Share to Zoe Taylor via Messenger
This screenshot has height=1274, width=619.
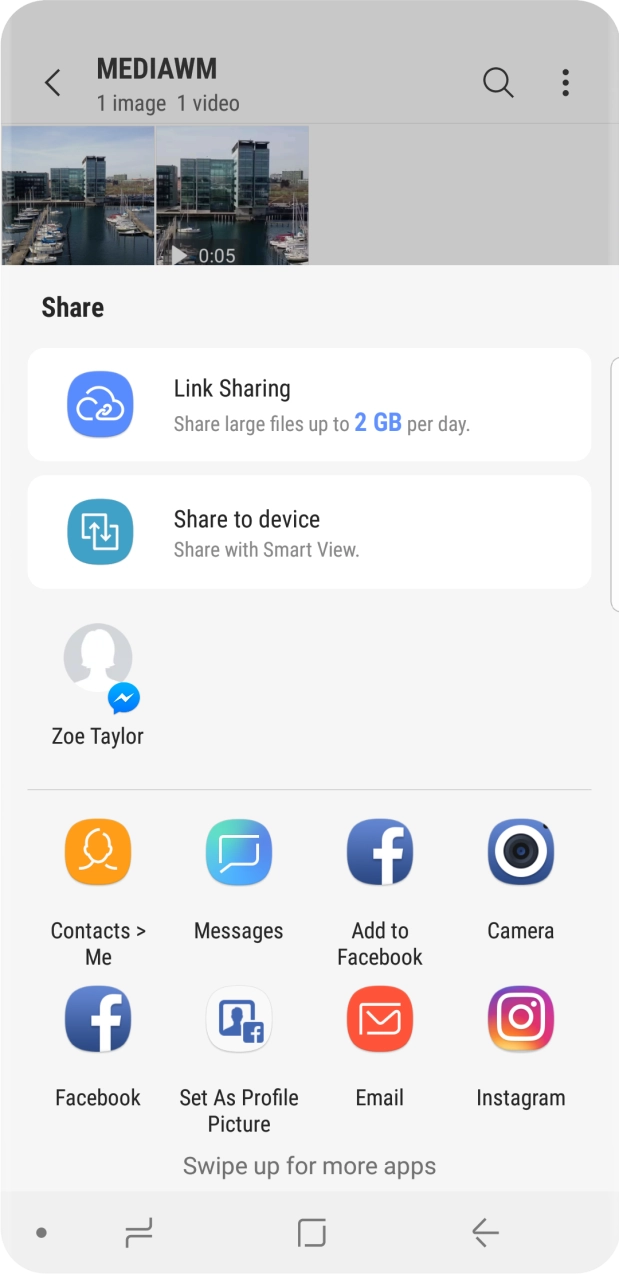click(98, 685)
